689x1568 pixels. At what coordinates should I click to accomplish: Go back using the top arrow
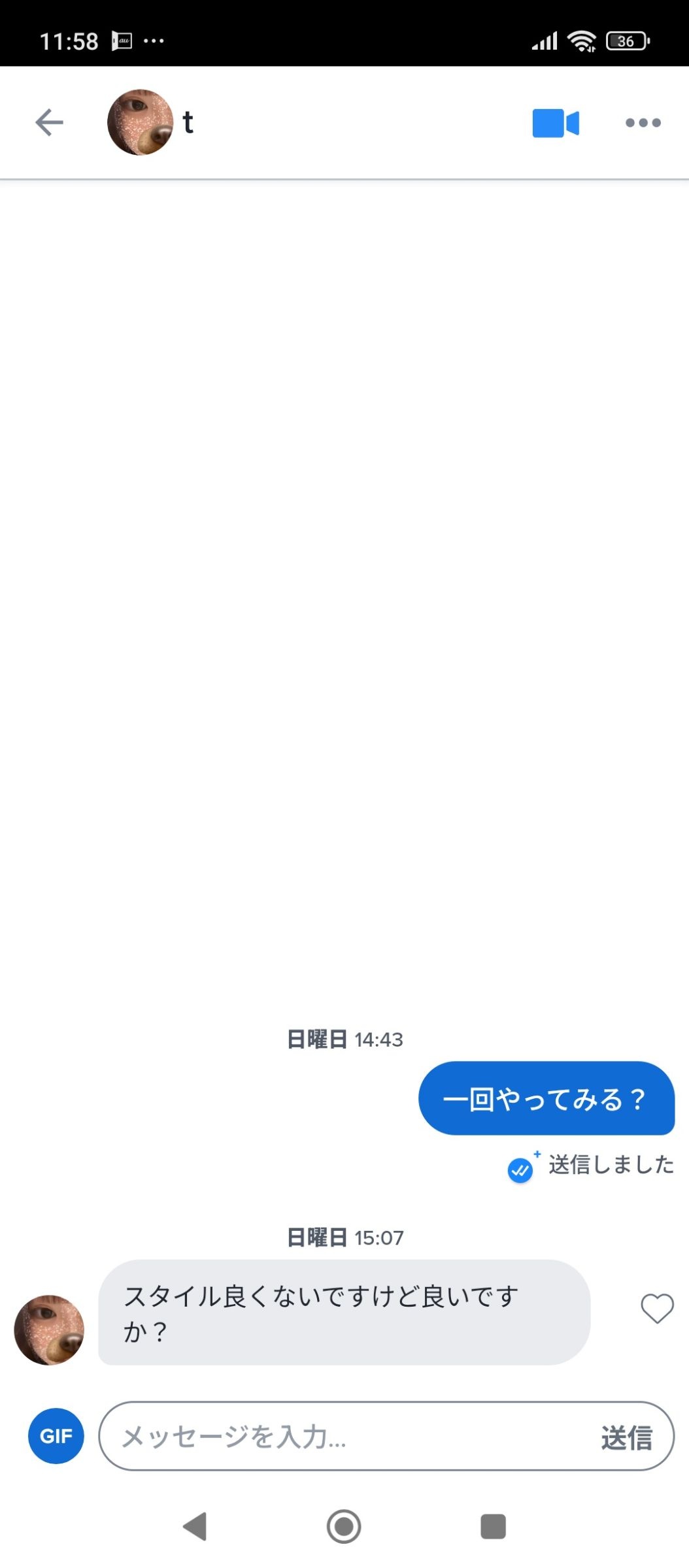(50, 122)
